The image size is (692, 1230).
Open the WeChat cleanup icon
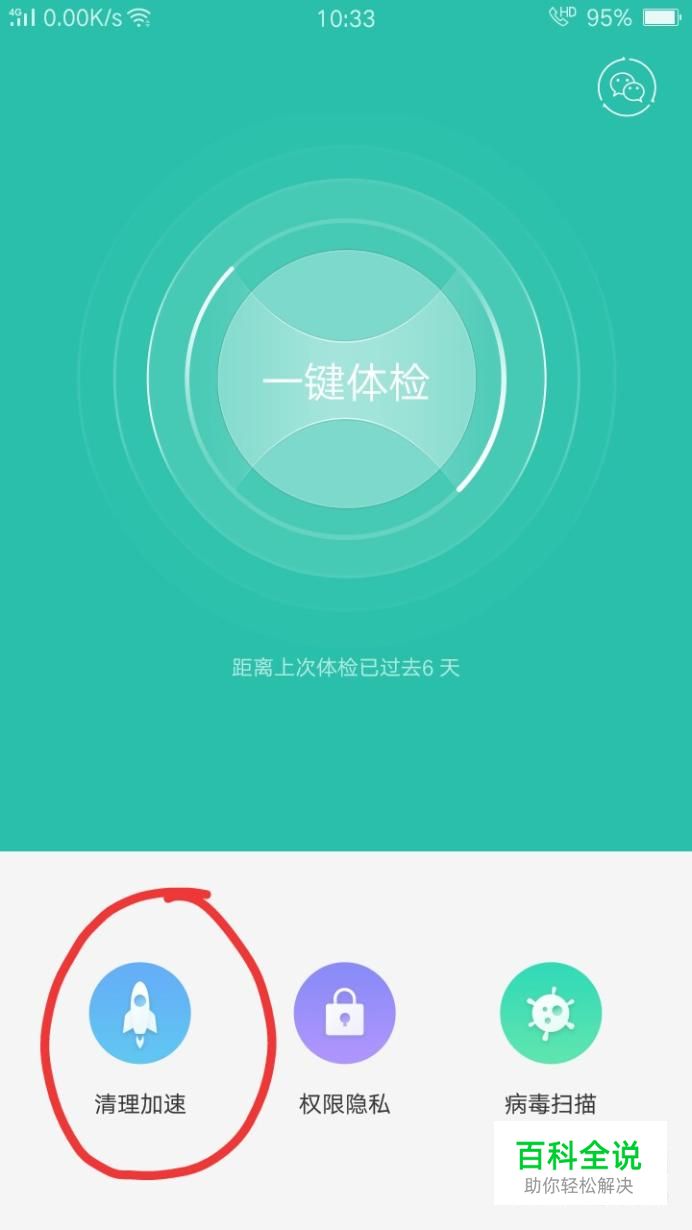(627, 89)
